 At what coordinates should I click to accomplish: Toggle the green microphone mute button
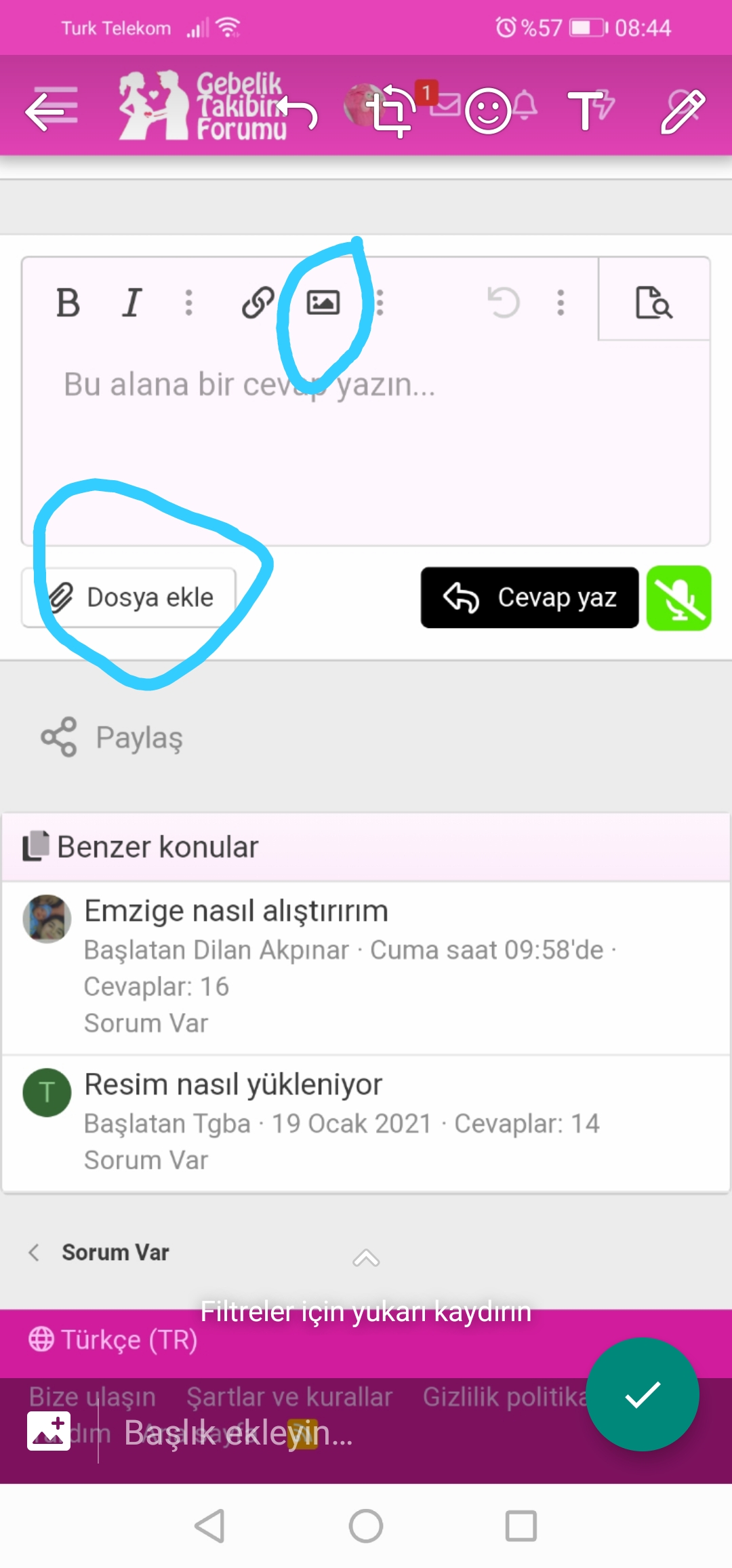pos(678,597)
